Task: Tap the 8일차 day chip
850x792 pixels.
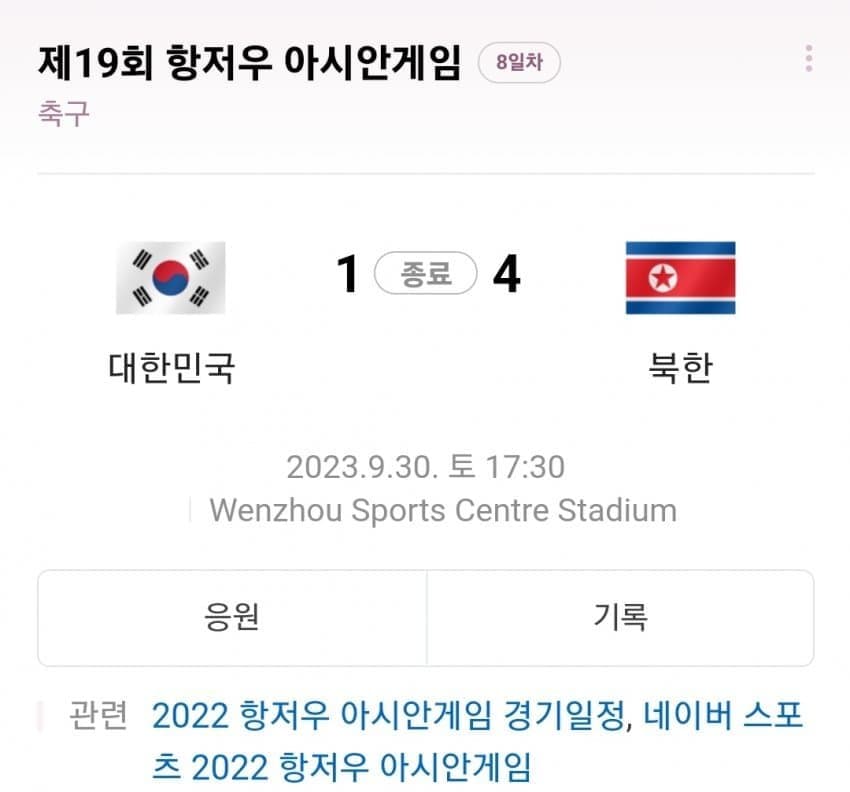Action: point(519,64)
